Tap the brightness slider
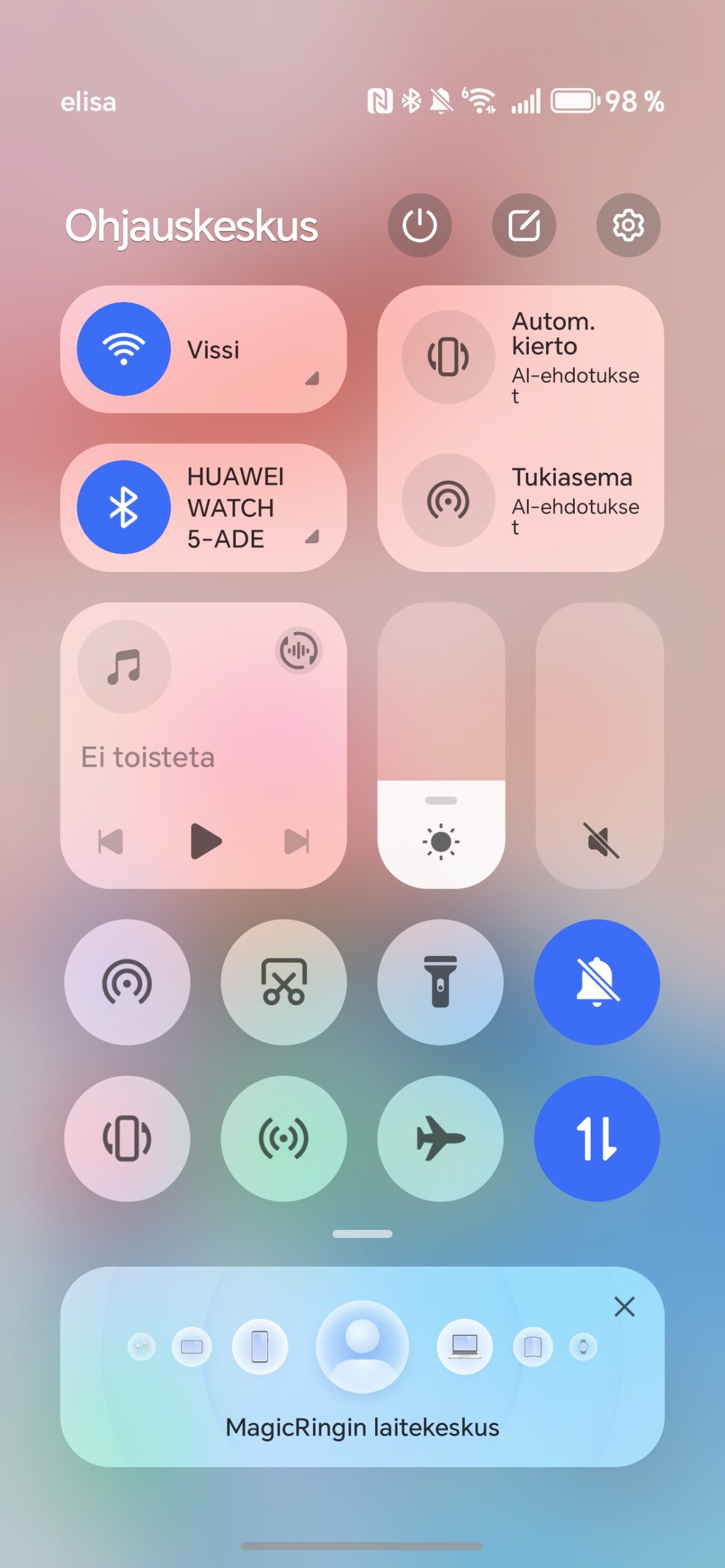Screen dimensions: 725x1568 [x=441, y=745]
